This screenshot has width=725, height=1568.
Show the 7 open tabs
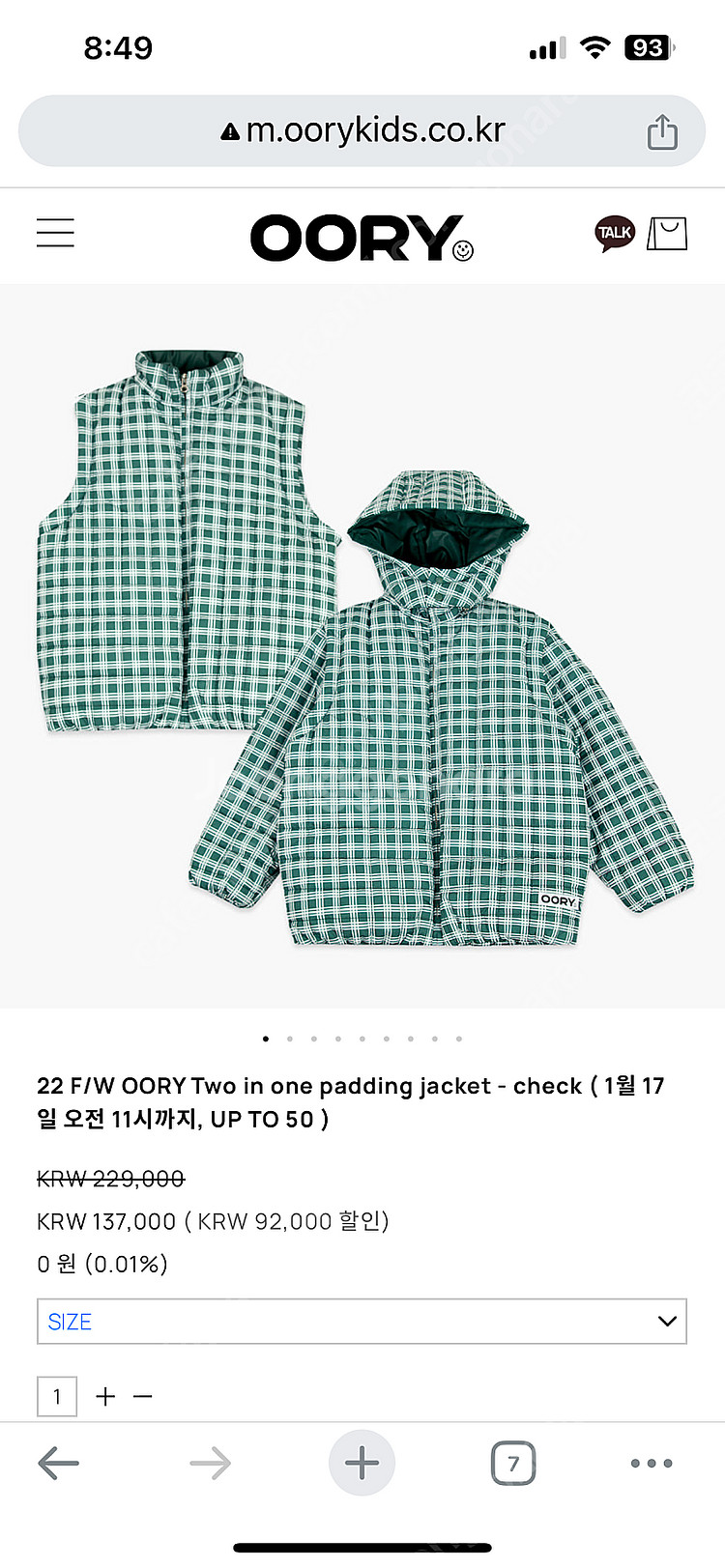pos(512,1464)
